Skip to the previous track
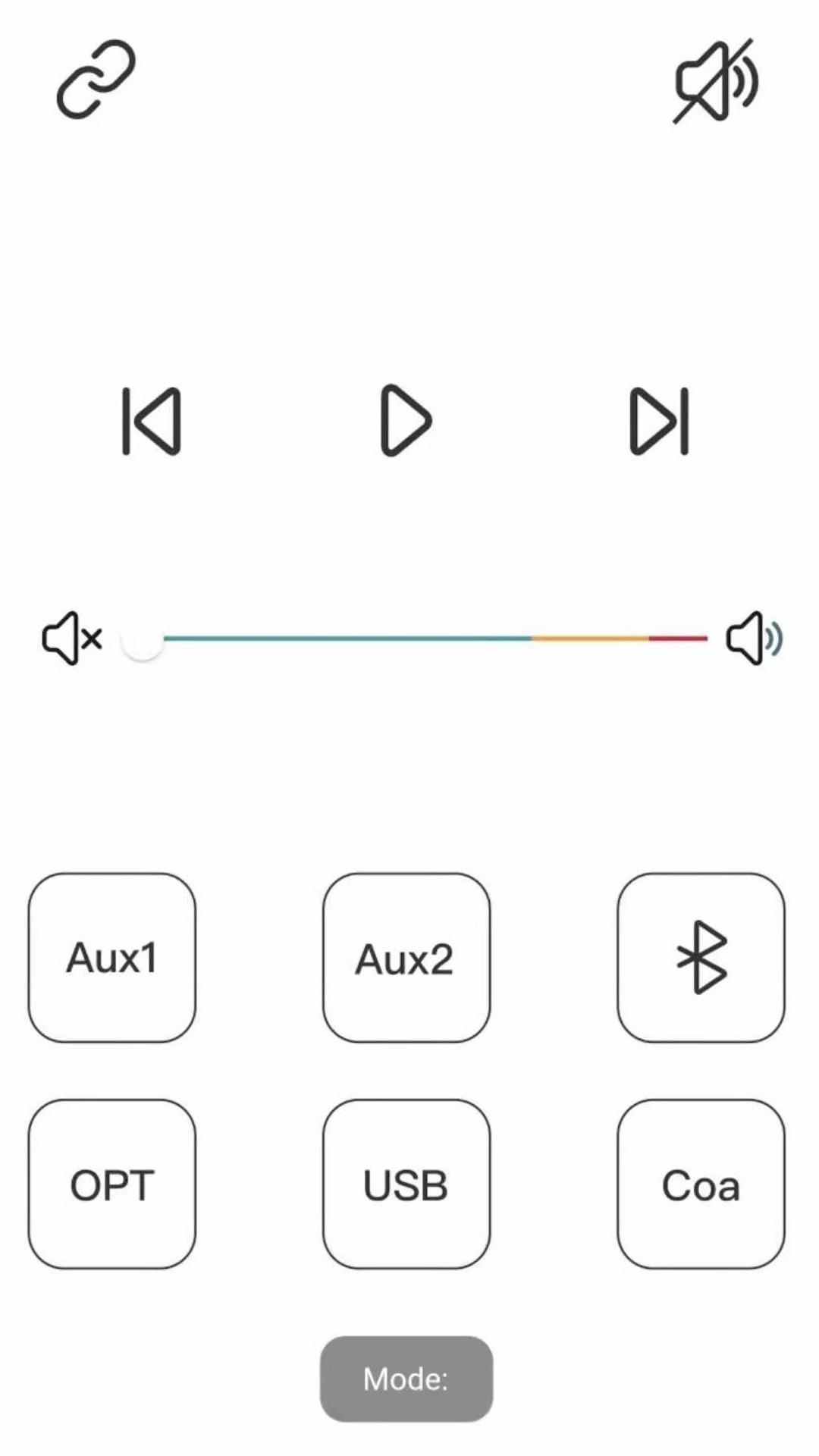 tap(152, 422)
